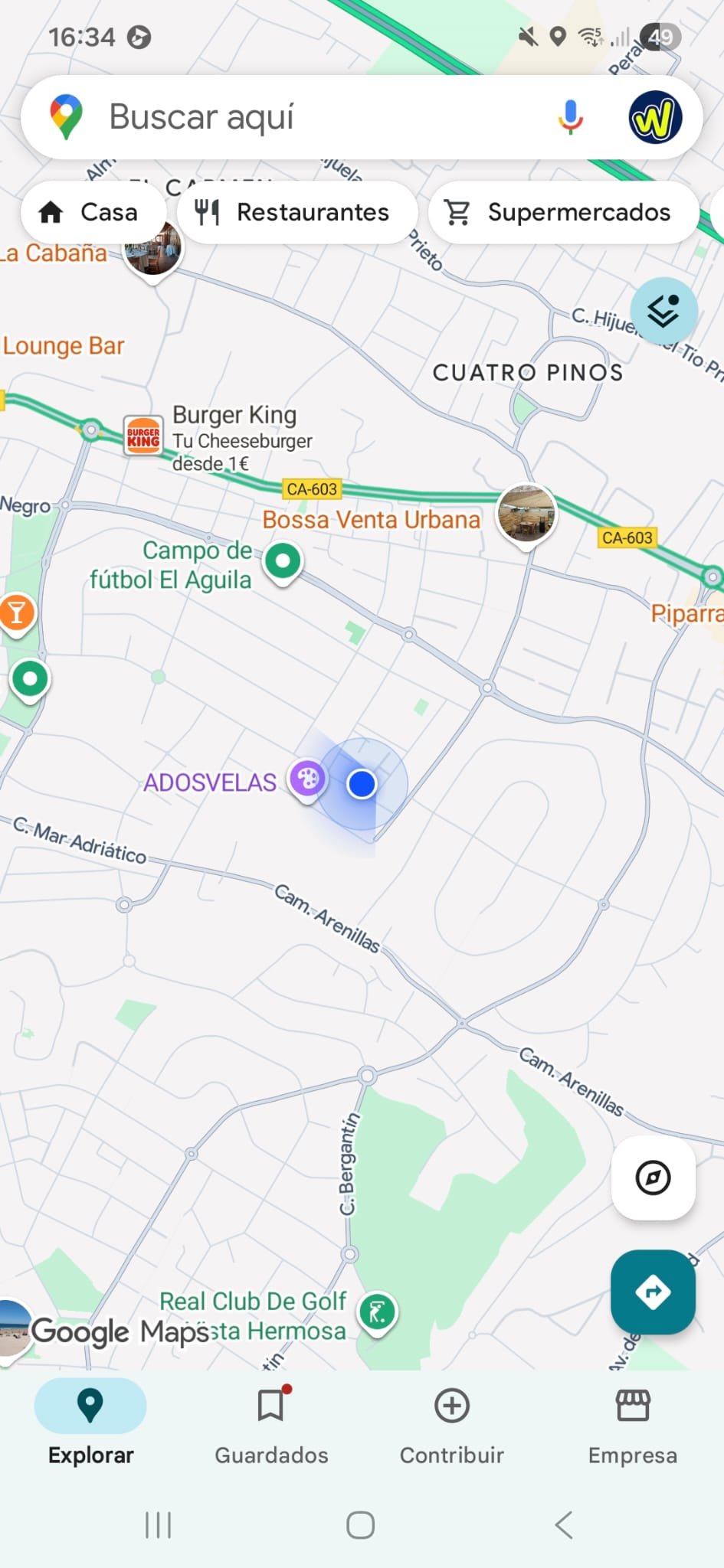Open directions floating button
Image resolution: width=724 pixels, height=1568 pixels.
click(x=653, y=1292)
